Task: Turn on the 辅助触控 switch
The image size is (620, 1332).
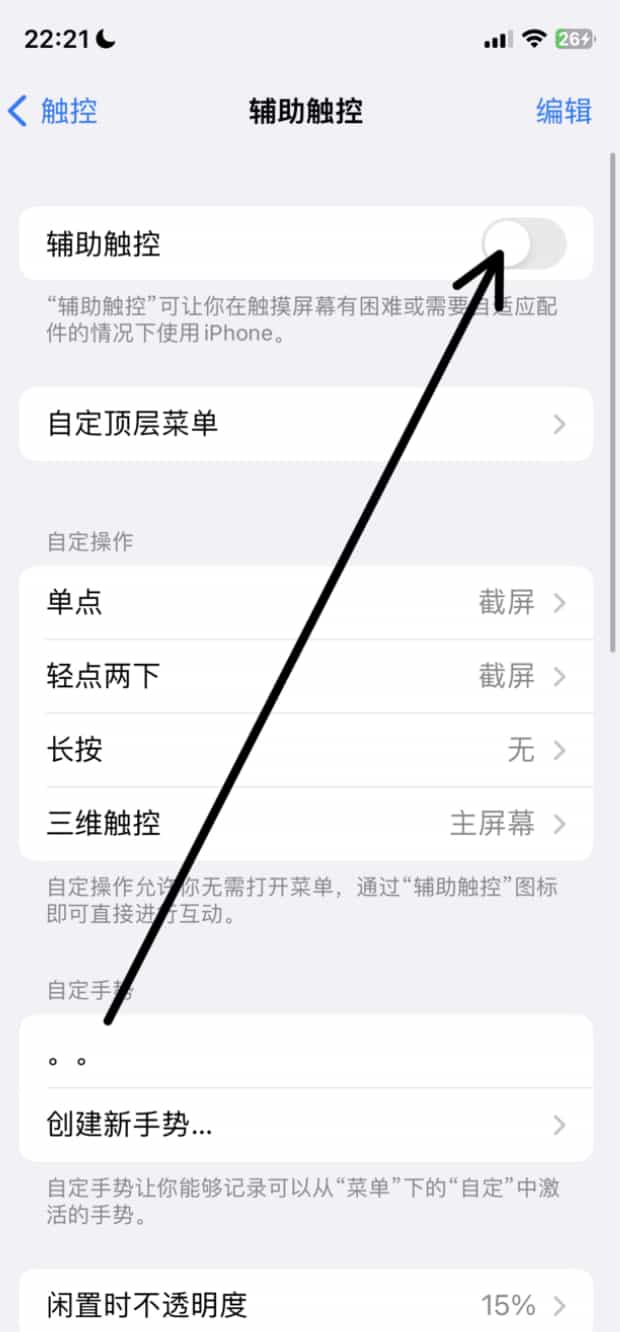Action: point(524,244)
